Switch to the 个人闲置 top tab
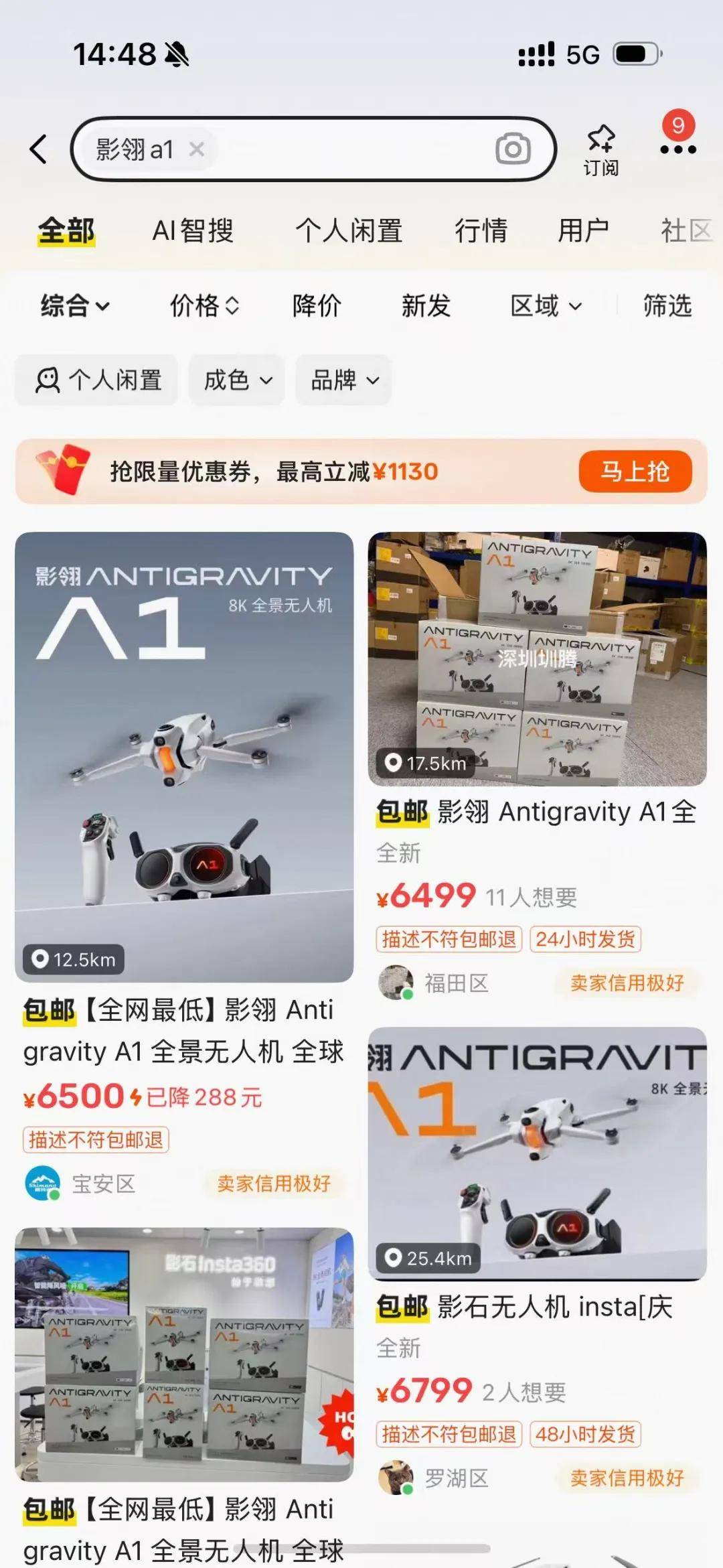This screenshot has height=1568, width=723. [x=349, y=231]
